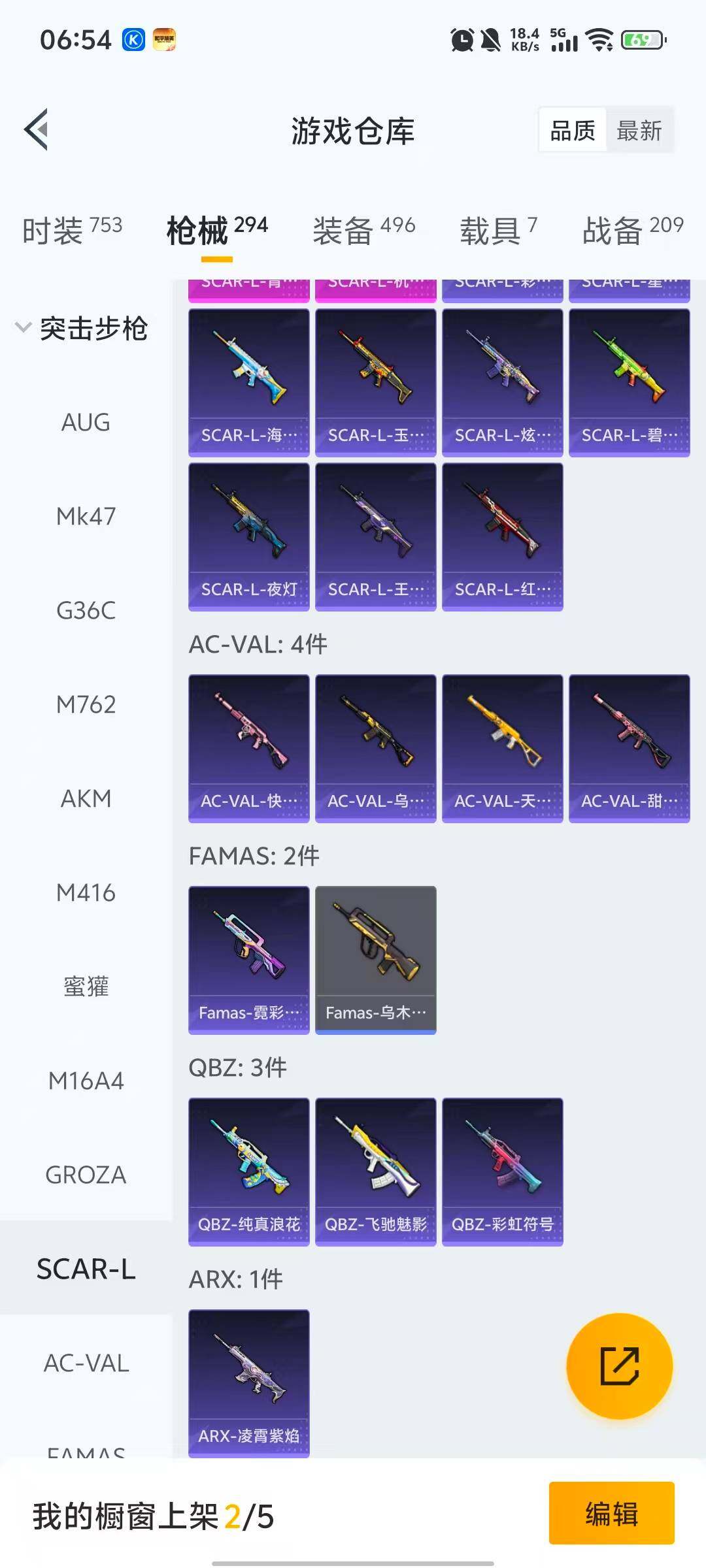
Task: Sort inventory by 最新
Action: (639, 131)
